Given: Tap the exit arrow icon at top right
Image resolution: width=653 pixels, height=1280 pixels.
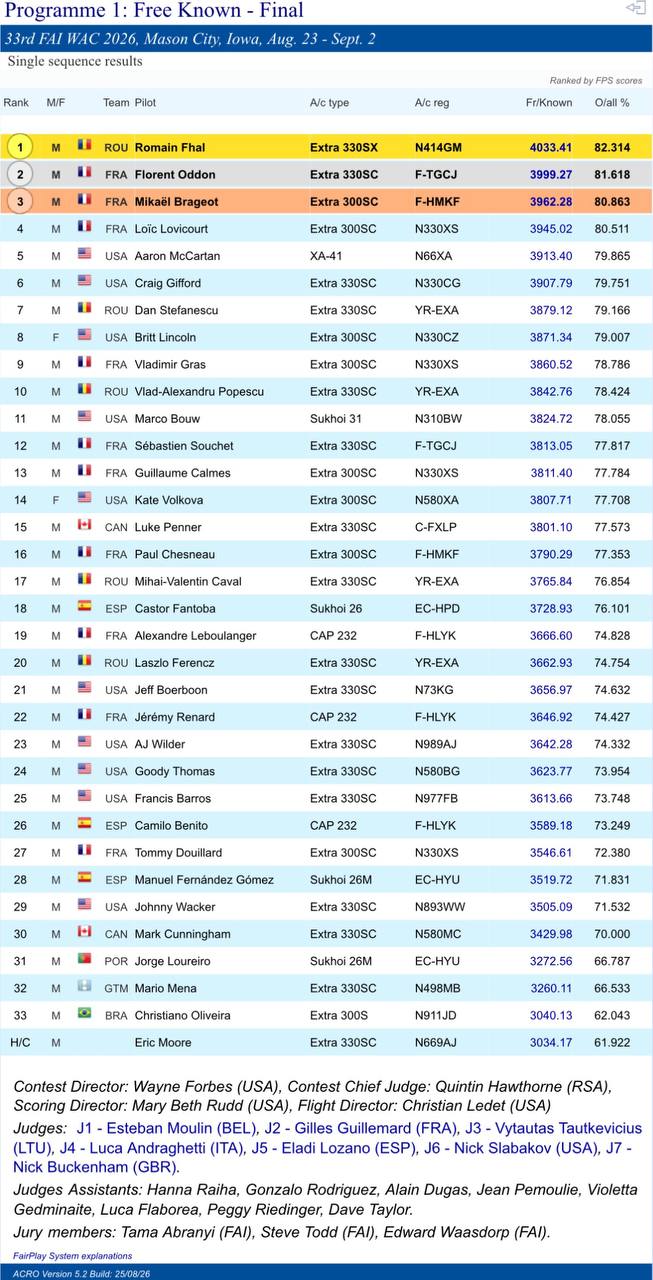Looking at the screenshot, I should coord(636,8).
